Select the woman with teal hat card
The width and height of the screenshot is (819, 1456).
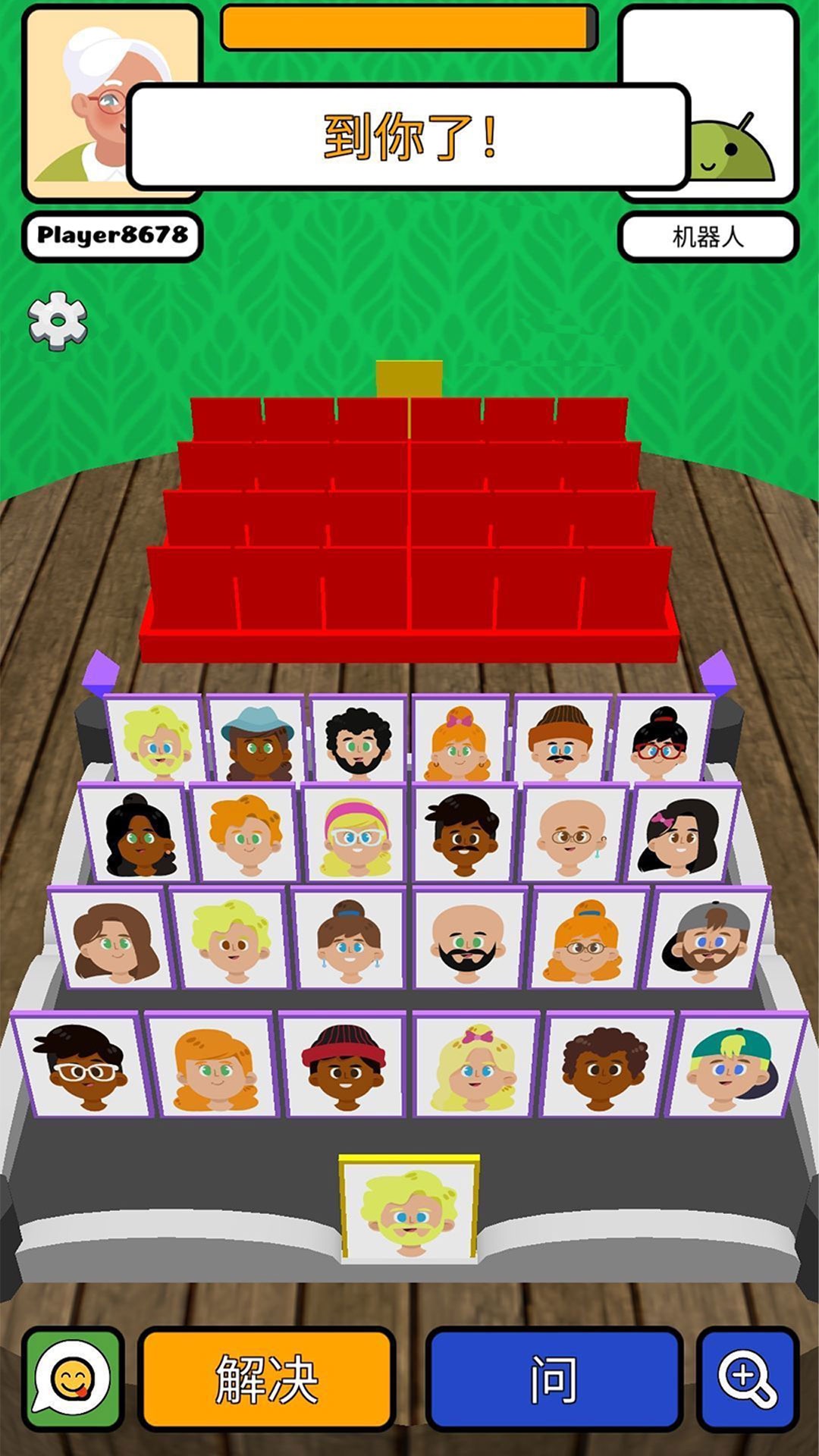258,742
